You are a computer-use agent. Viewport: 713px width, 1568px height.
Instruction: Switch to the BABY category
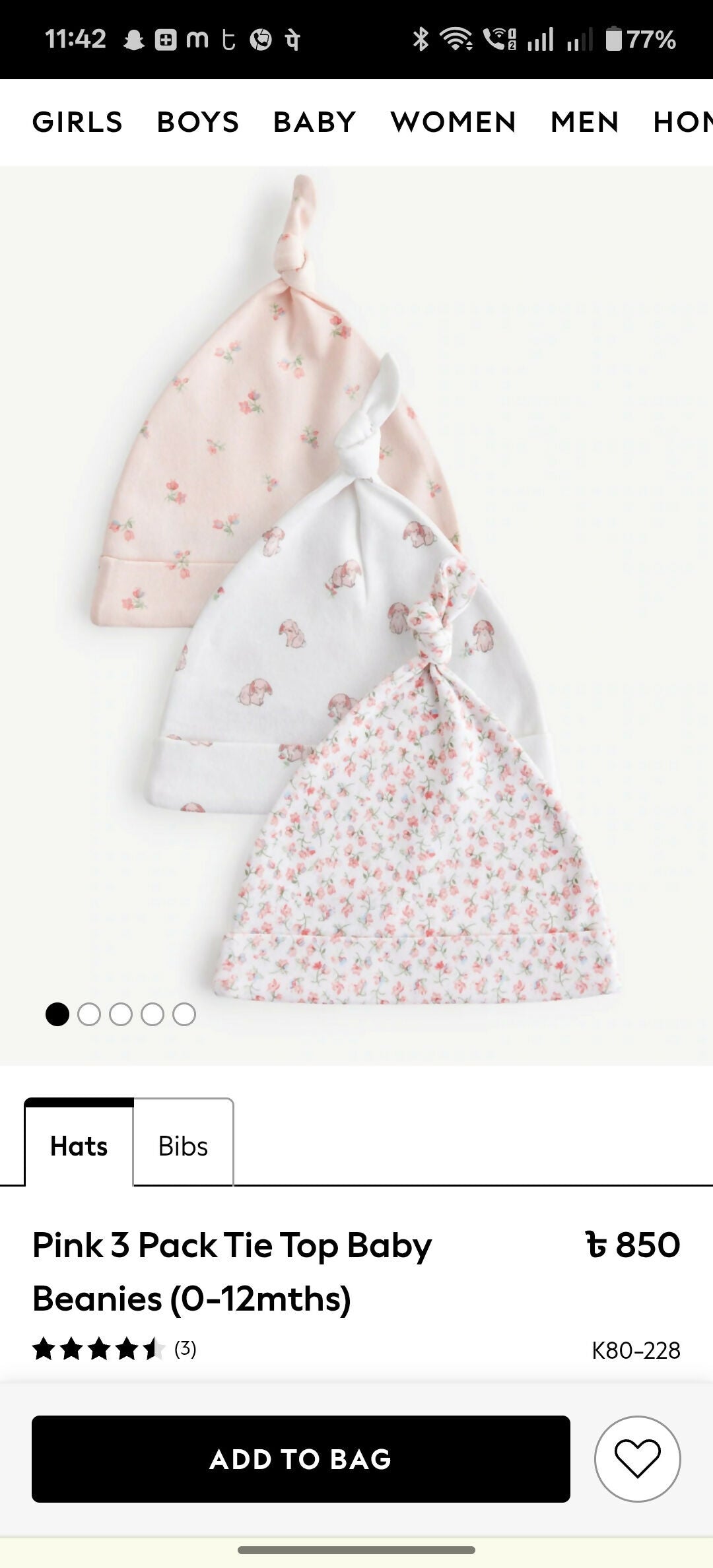pyautogui.click(x=314, y=122)
